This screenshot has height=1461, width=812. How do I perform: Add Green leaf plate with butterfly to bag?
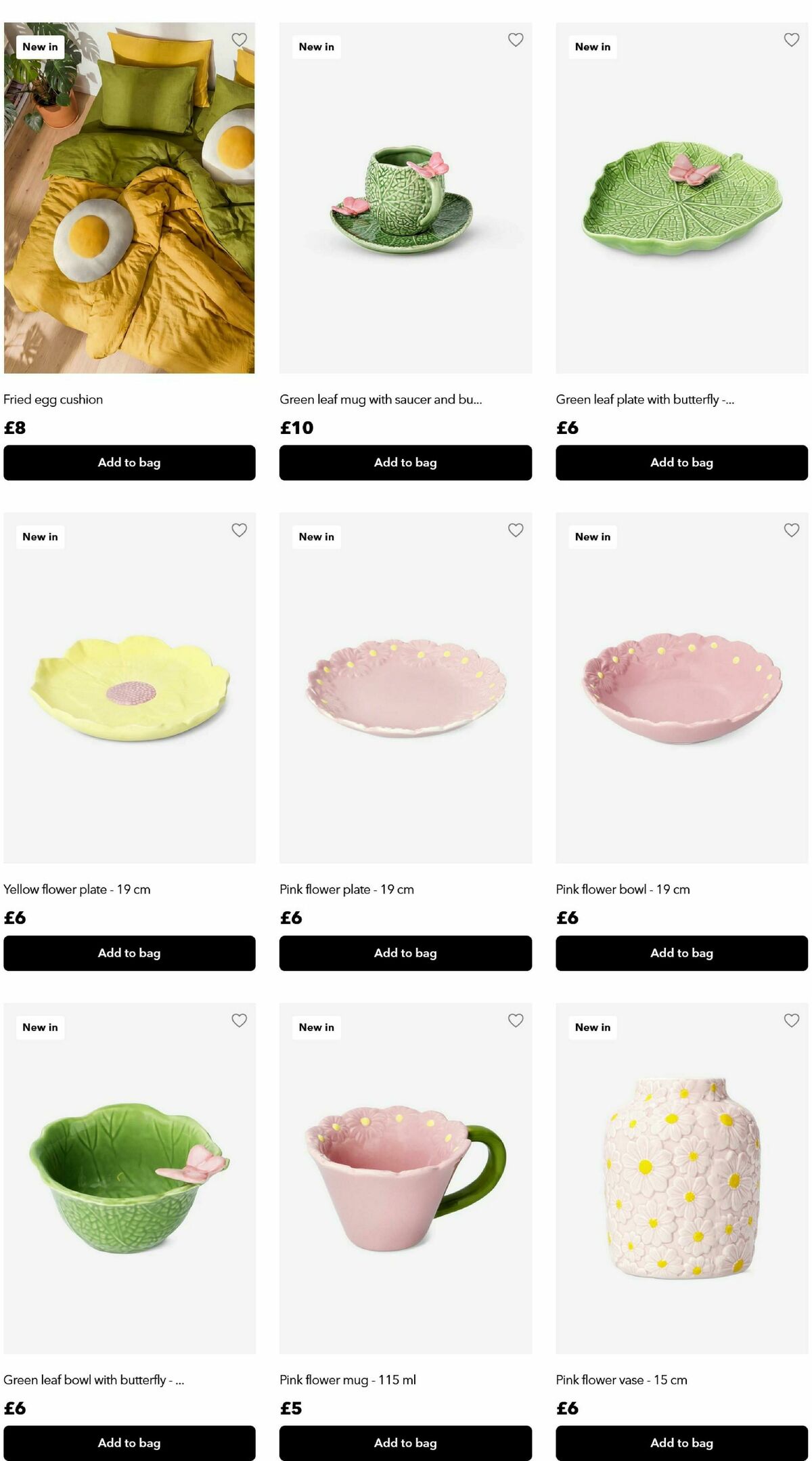click(x=681, y=462)
